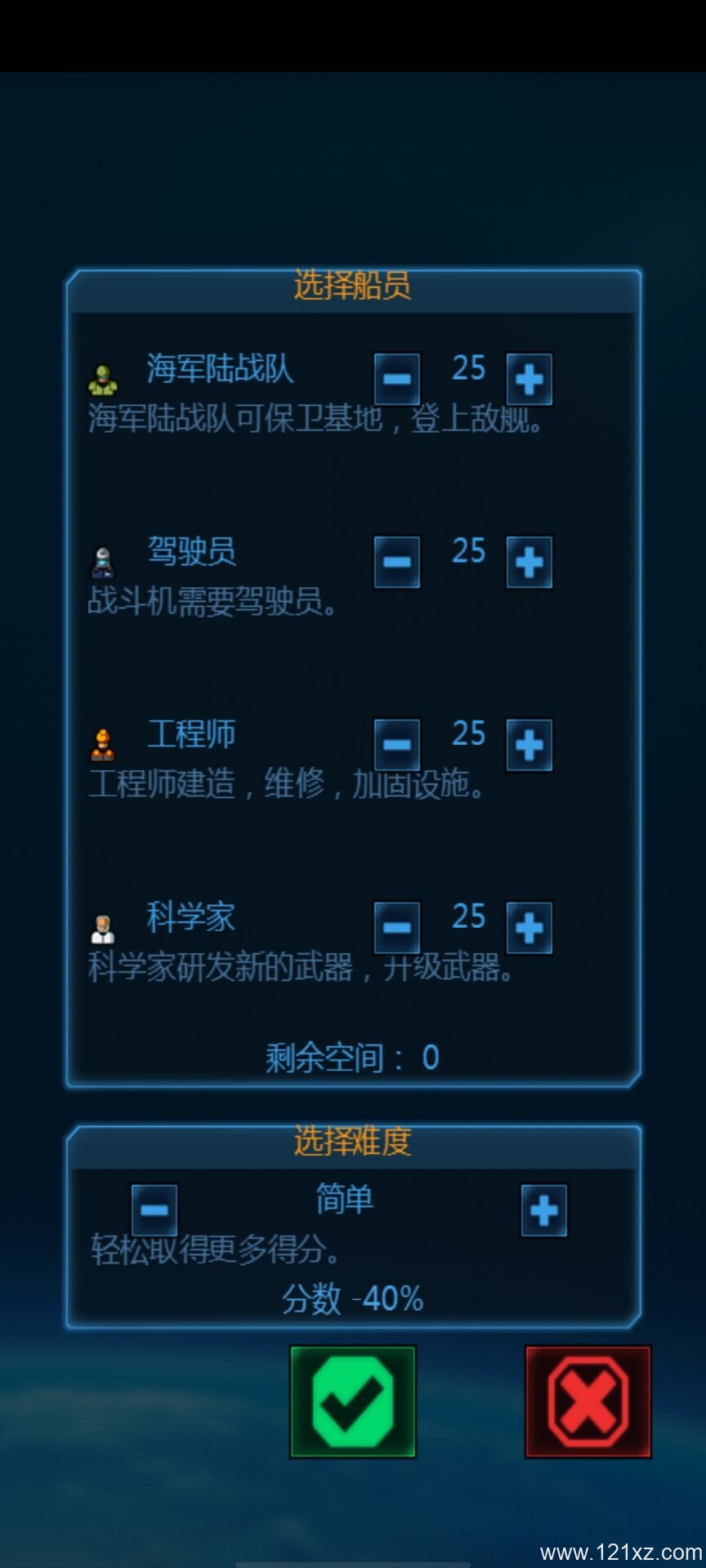Increase the 海军陆战队 marines count
This screenshot has height=1568, width=706.
tap(529, 379)
